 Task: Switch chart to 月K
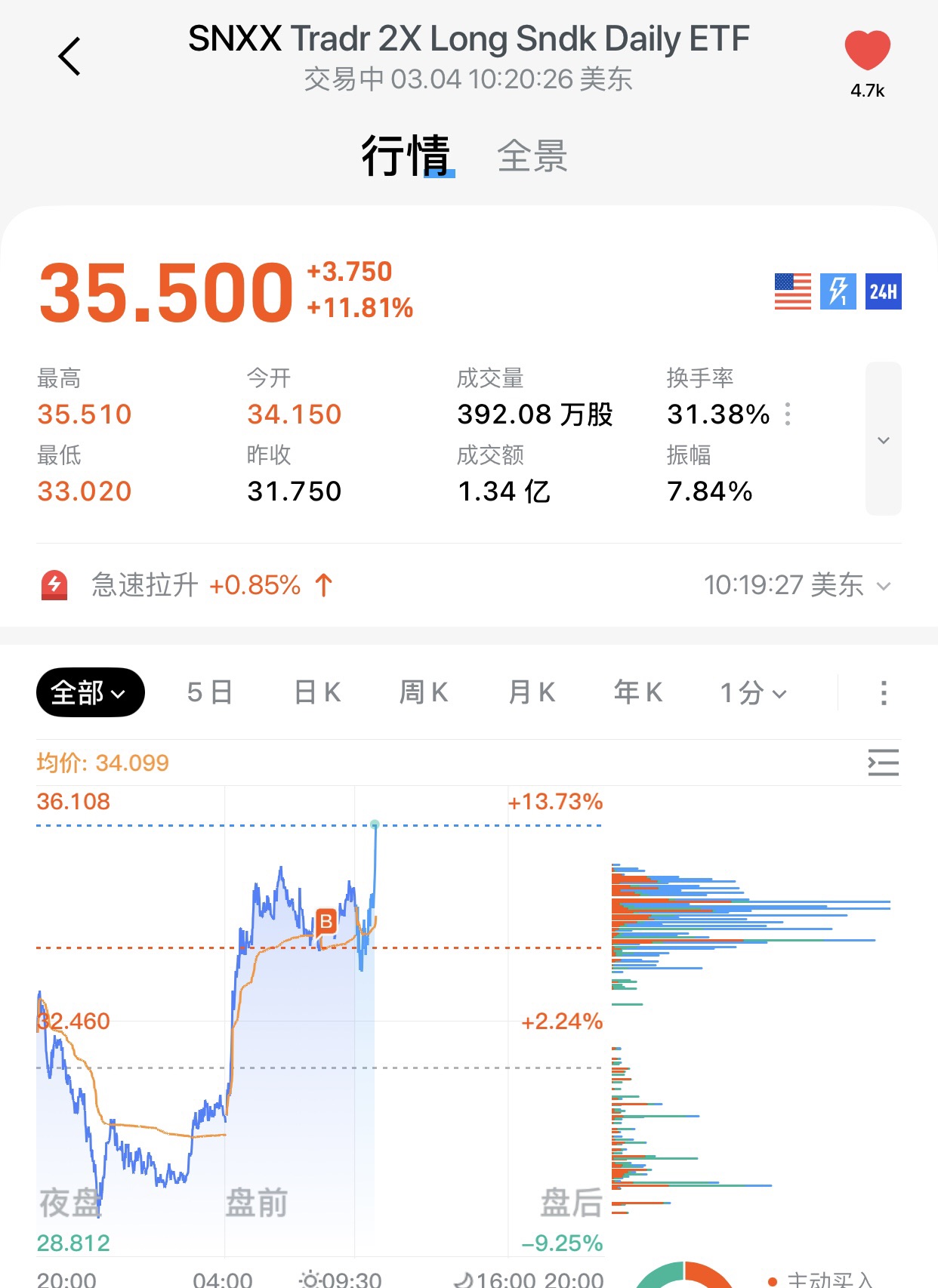[x=532, y=692]
